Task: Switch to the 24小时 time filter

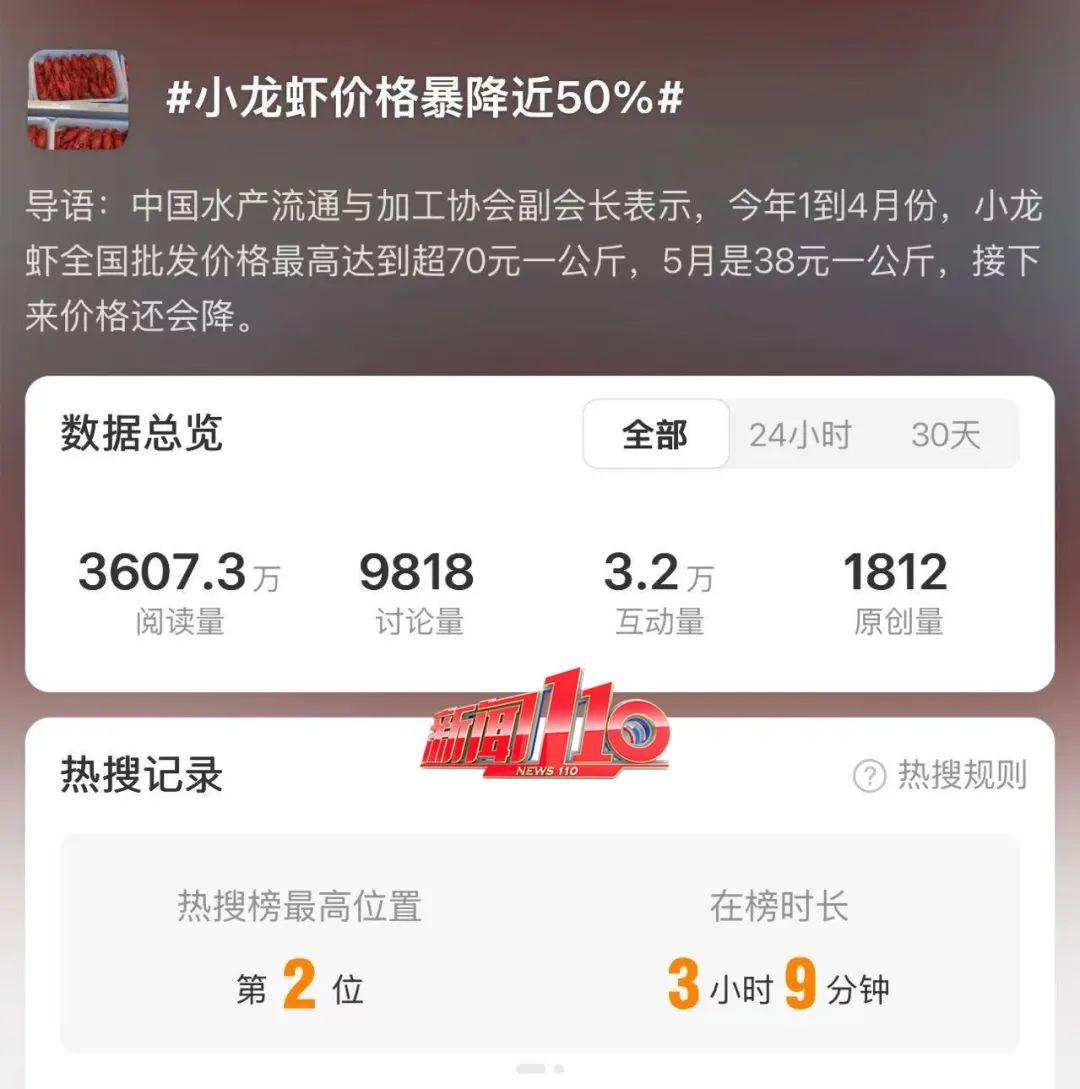Action: (797, 434)
